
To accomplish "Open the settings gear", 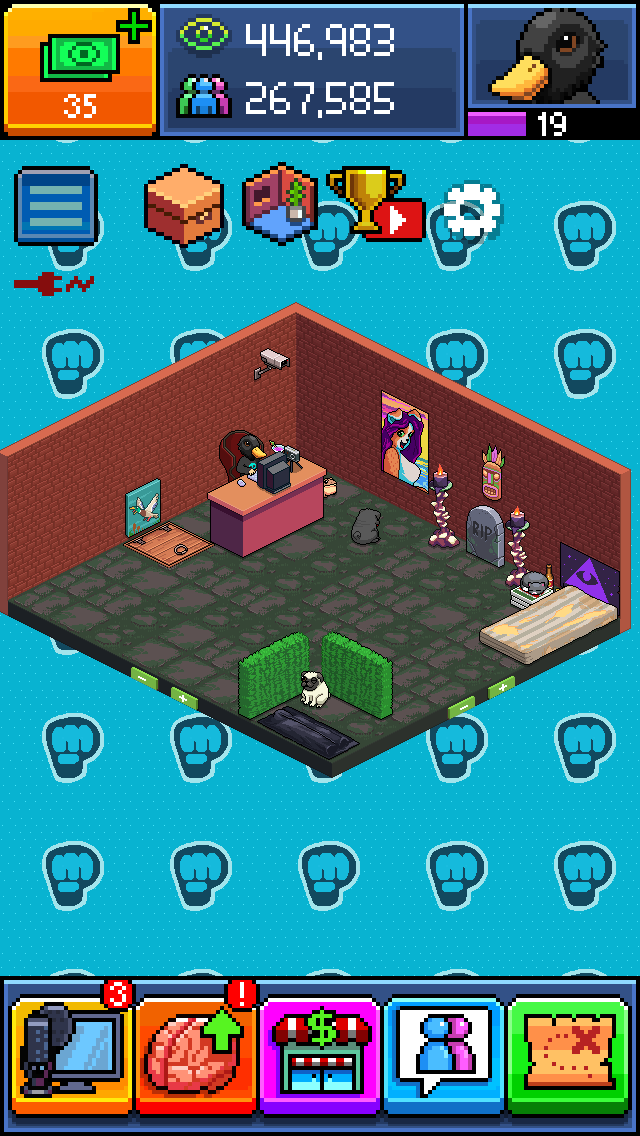I will coord(470,211).
